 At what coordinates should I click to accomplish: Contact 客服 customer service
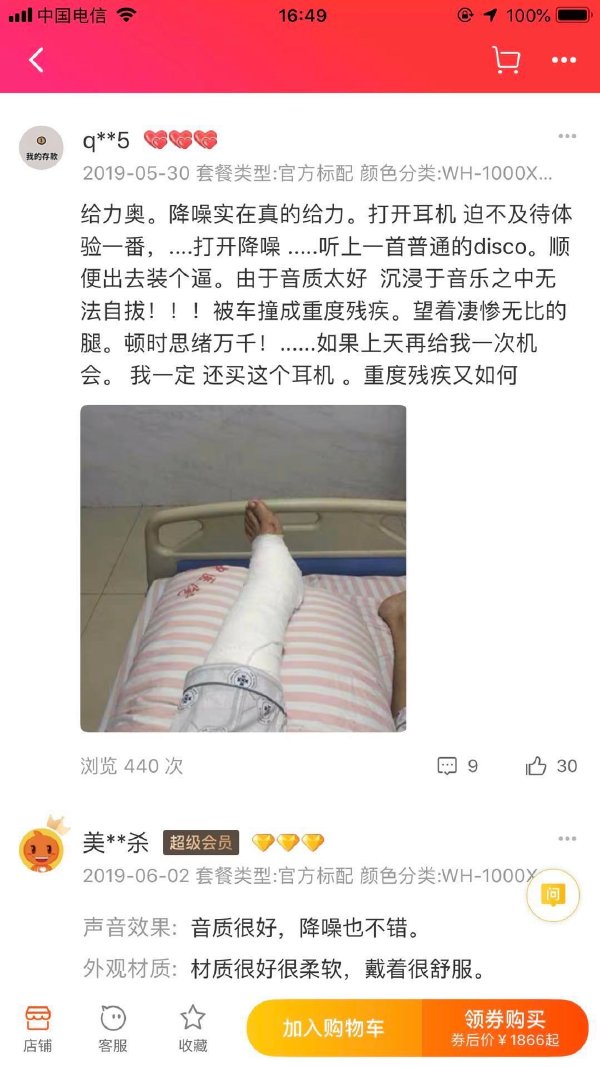click(x=113, y=1028)
